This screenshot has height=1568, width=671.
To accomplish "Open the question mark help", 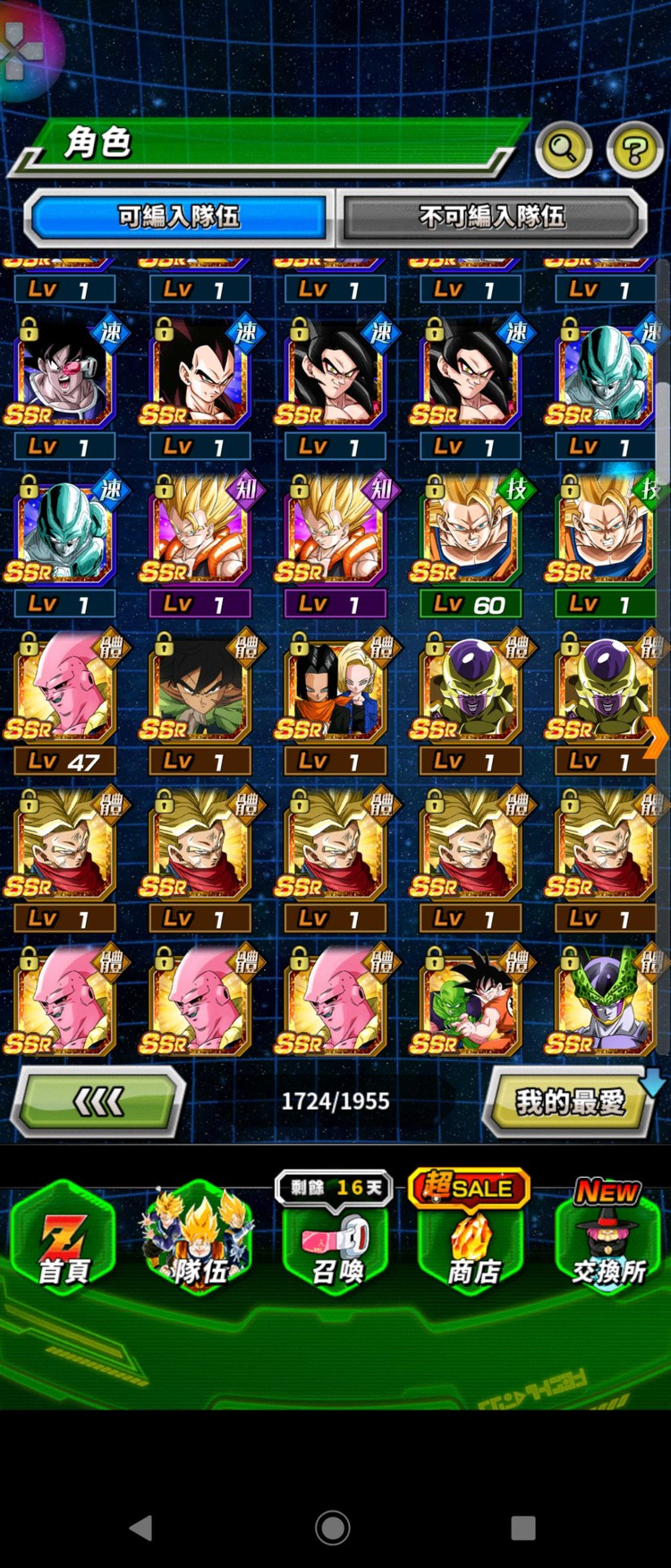I will click(x=634, y=149).
